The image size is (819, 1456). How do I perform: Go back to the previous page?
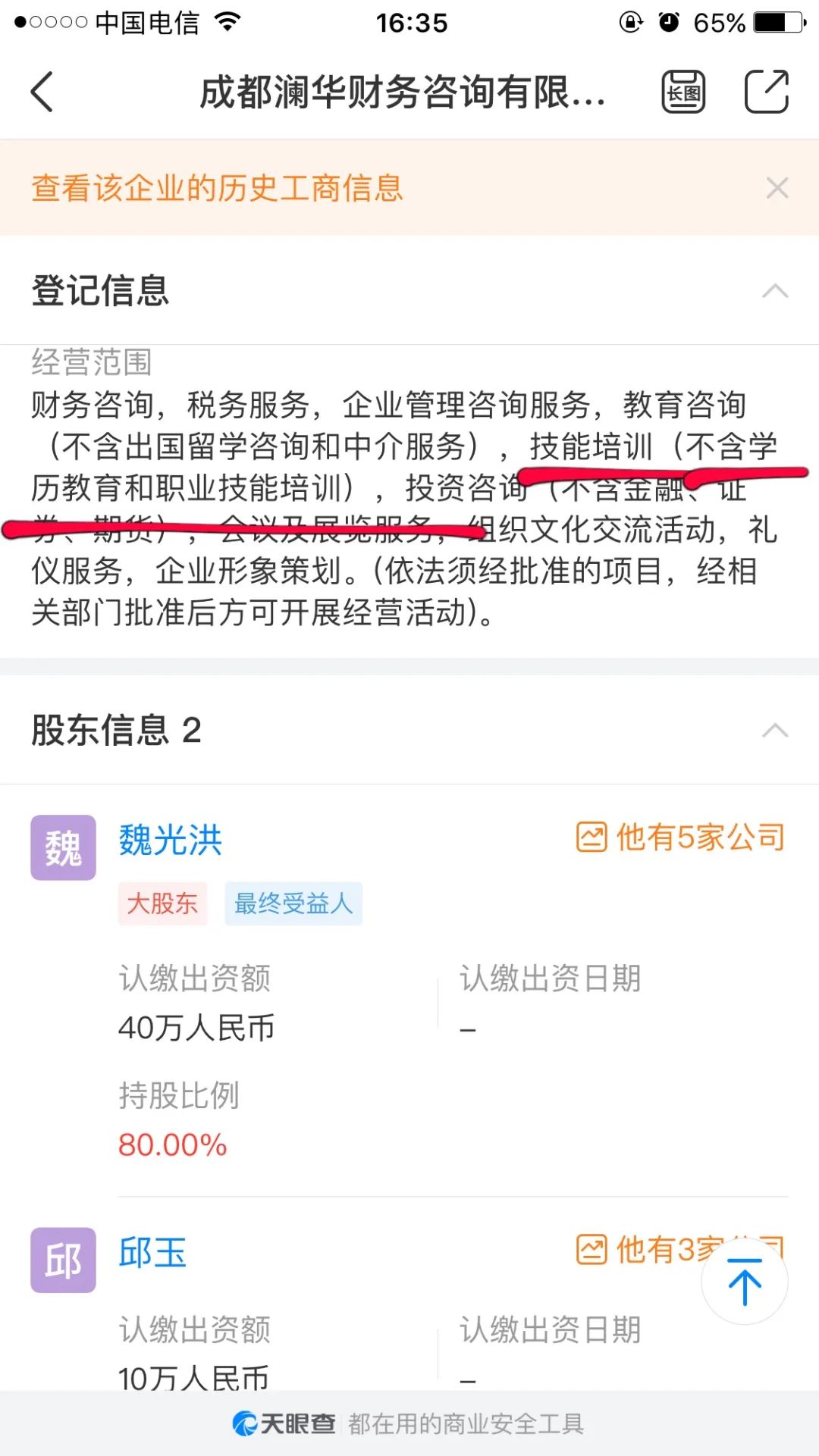(x=42, y=92)
